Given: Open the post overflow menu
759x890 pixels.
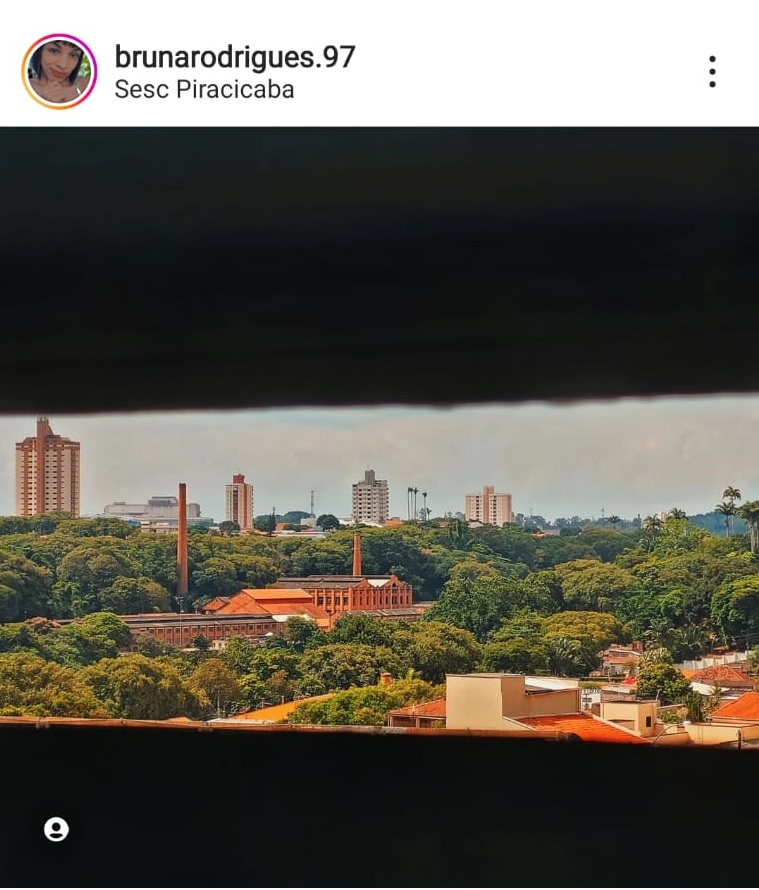Looking at the screenshot, I should [x=712, y=71].
